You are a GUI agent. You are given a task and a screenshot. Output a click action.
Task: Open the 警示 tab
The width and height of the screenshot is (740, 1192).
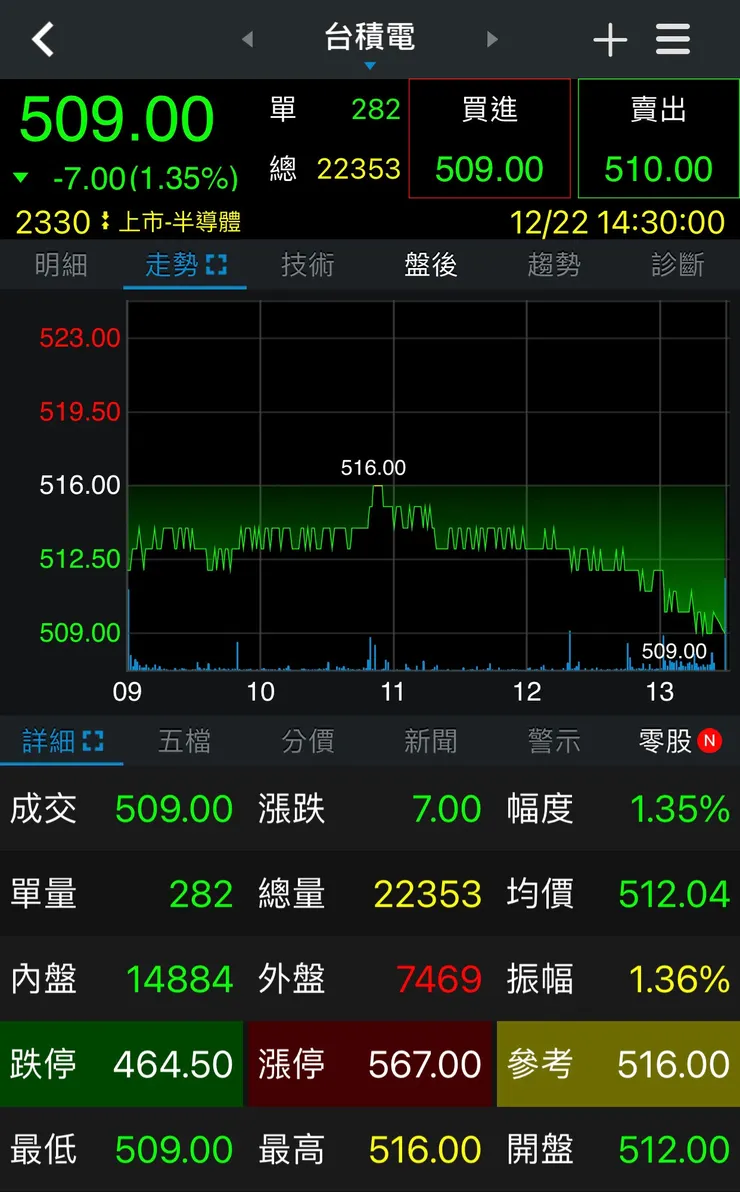(x=553, y=739)
